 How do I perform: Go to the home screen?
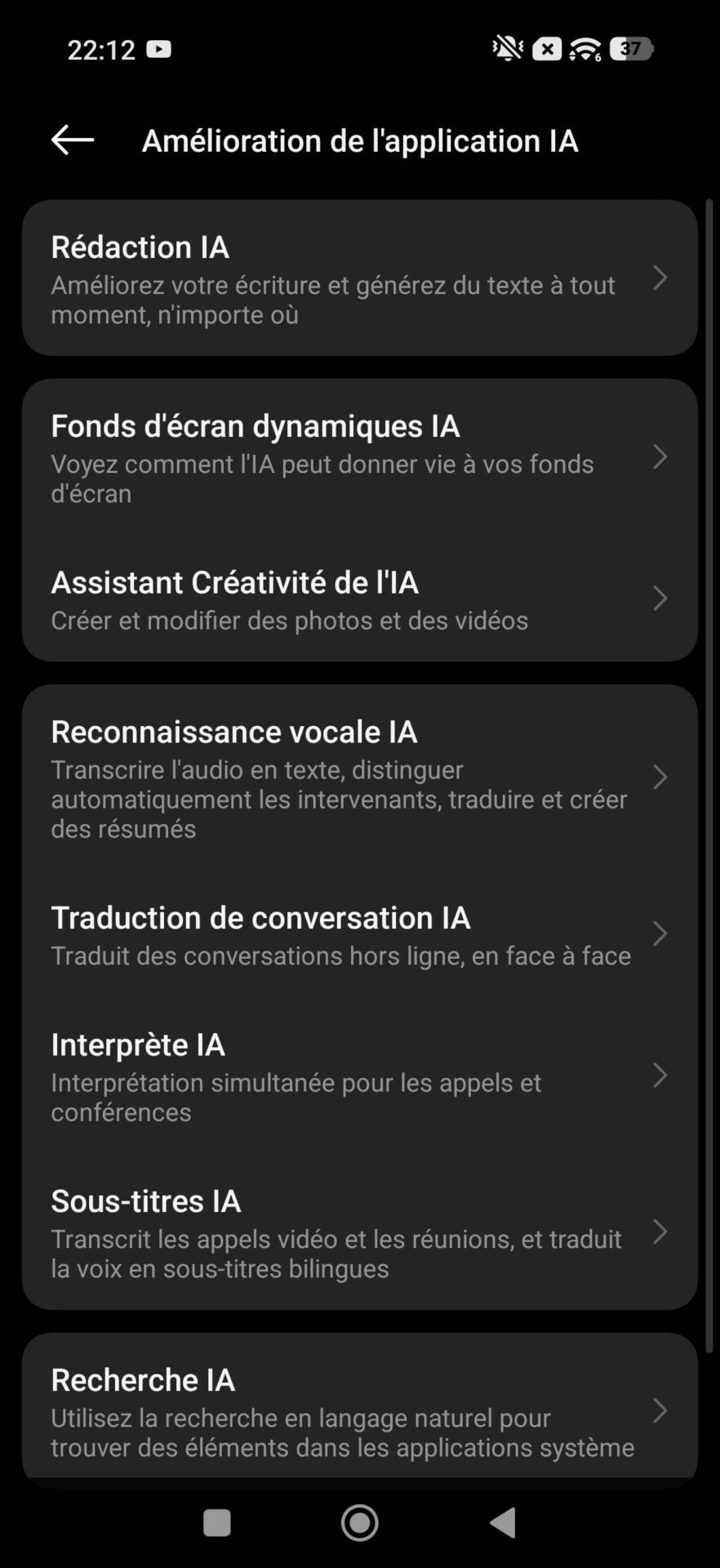click(x=359, y=1522)
